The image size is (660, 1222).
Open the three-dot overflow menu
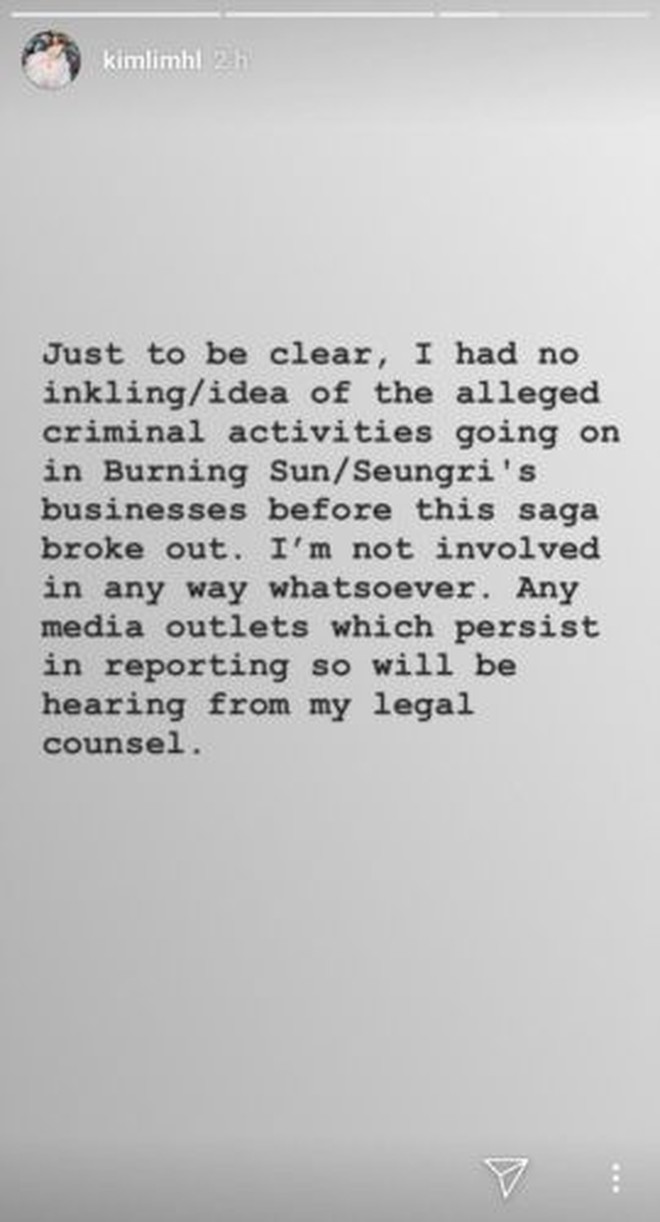(x=616, y=1177)
